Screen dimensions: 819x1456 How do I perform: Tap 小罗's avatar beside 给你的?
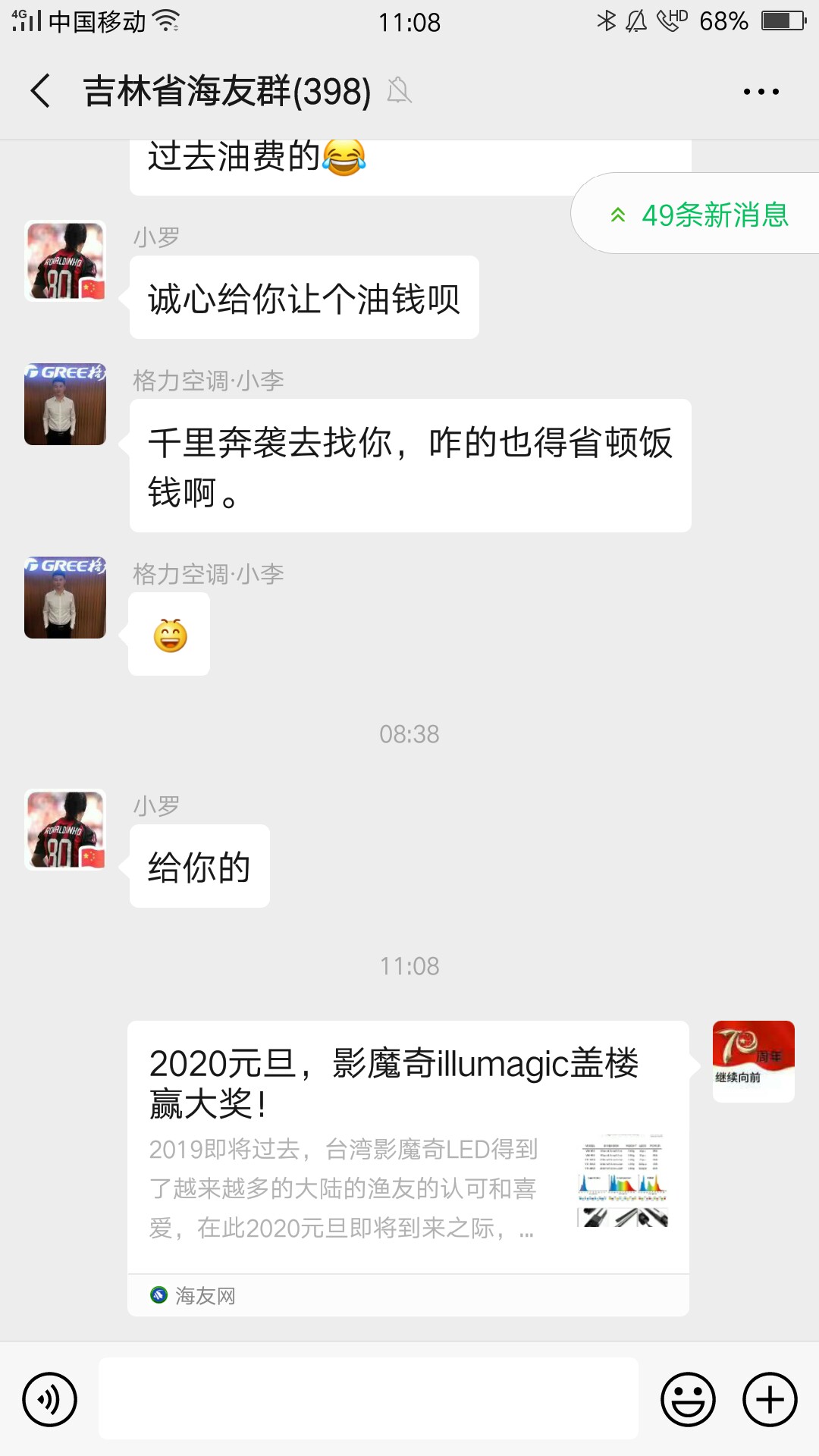pos(65,830)
